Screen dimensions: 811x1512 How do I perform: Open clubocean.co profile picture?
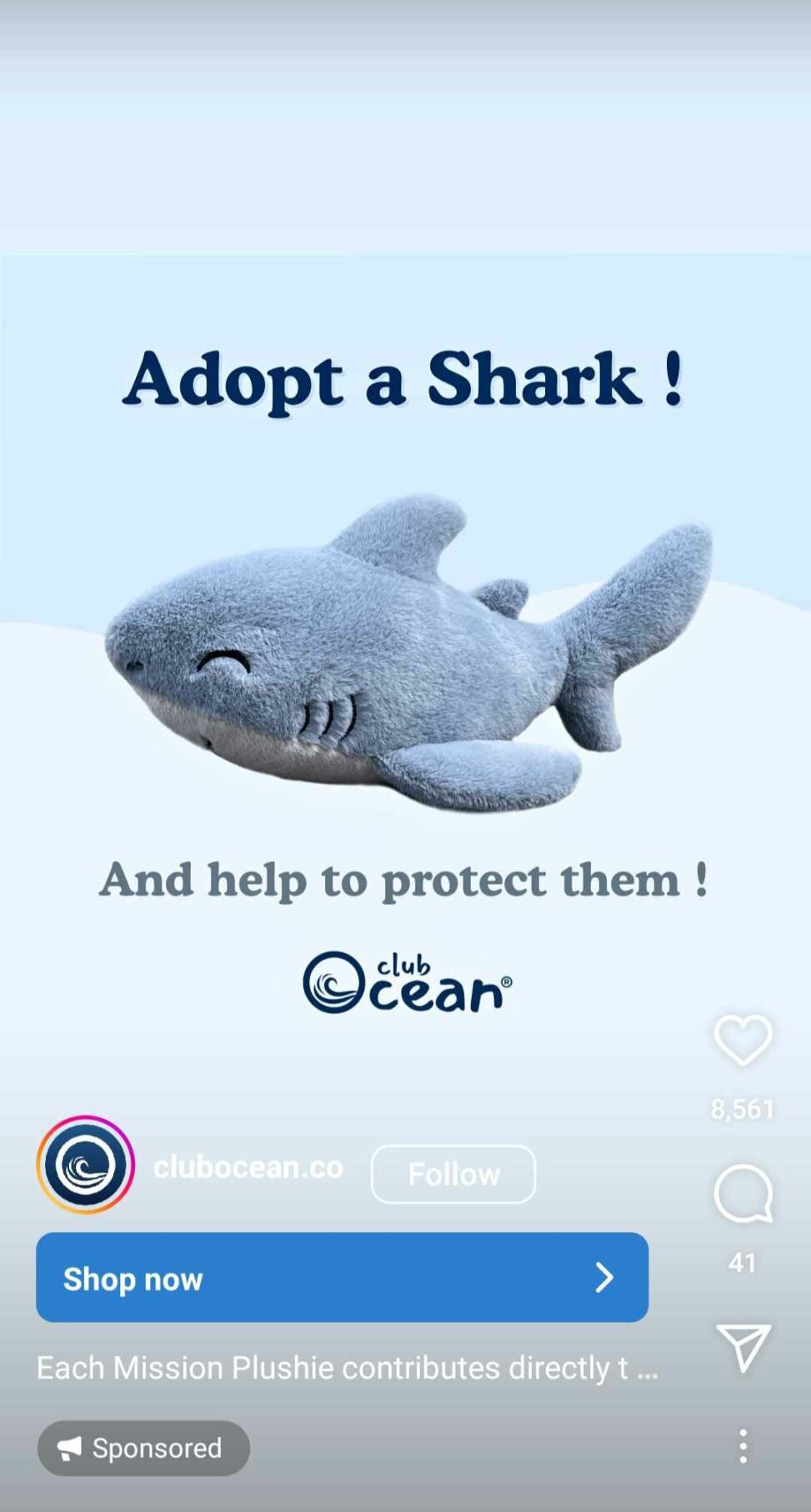click(x=85, y=1165)
